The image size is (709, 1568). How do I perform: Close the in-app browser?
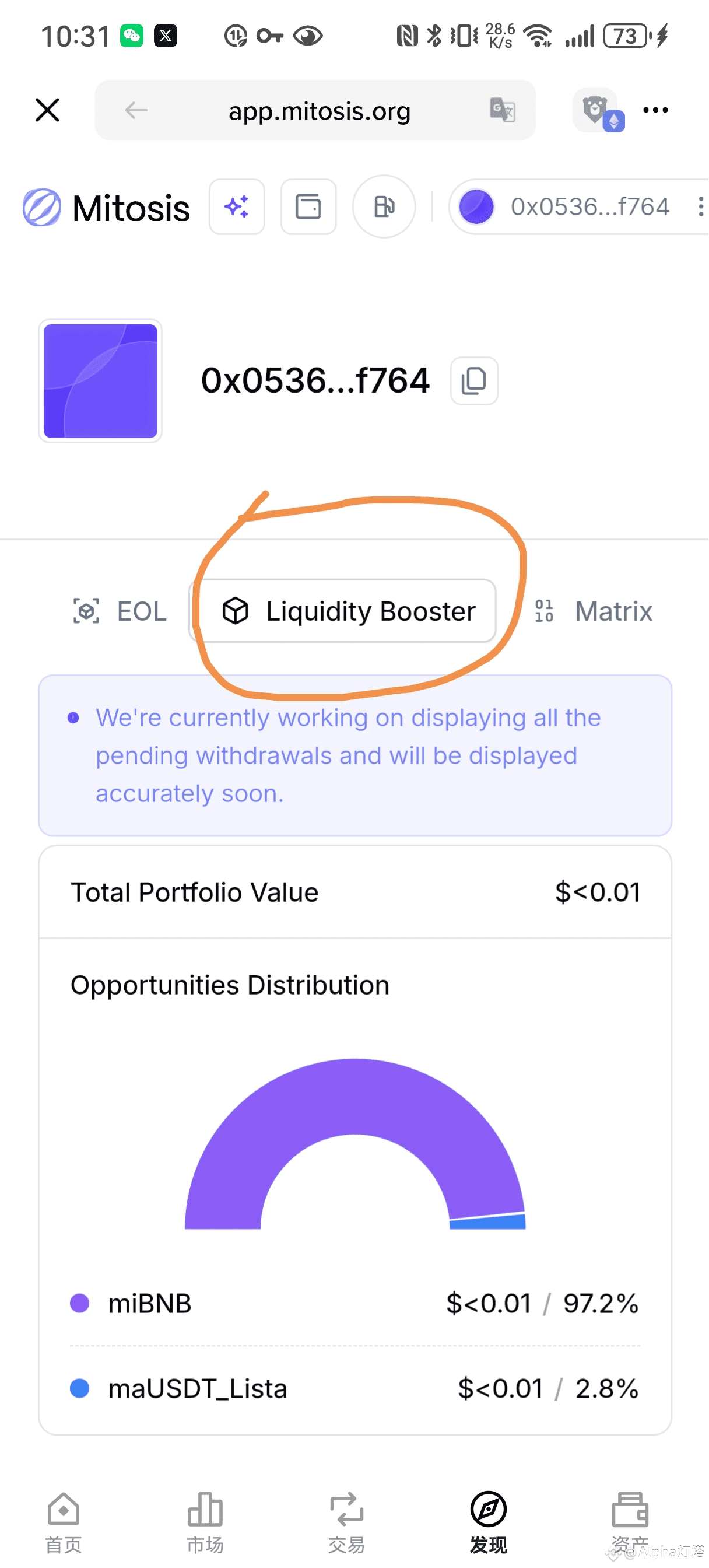[x=47, y=110]
